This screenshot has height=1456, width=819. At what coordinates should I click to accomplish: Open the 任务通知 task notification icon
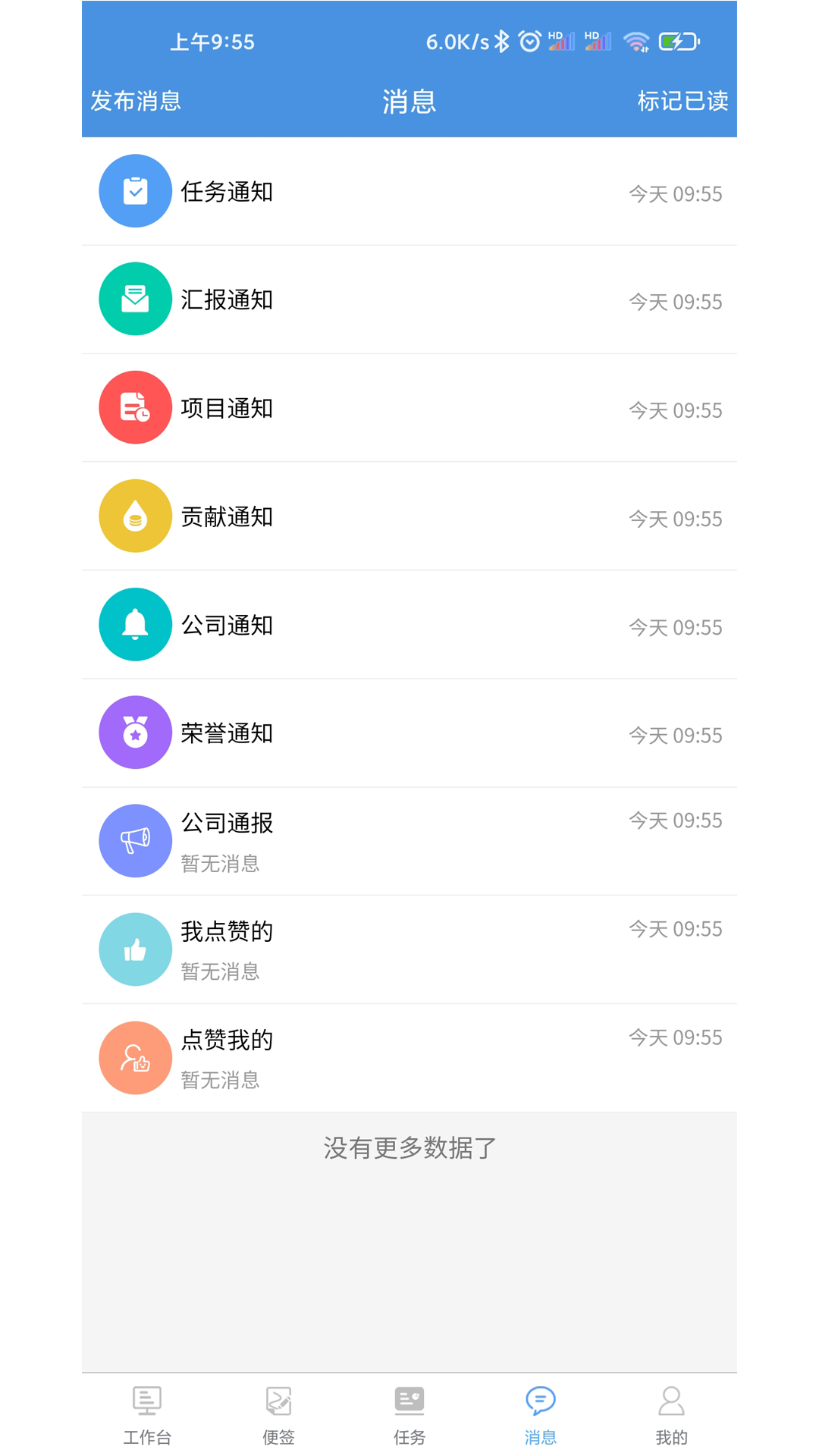135,191
